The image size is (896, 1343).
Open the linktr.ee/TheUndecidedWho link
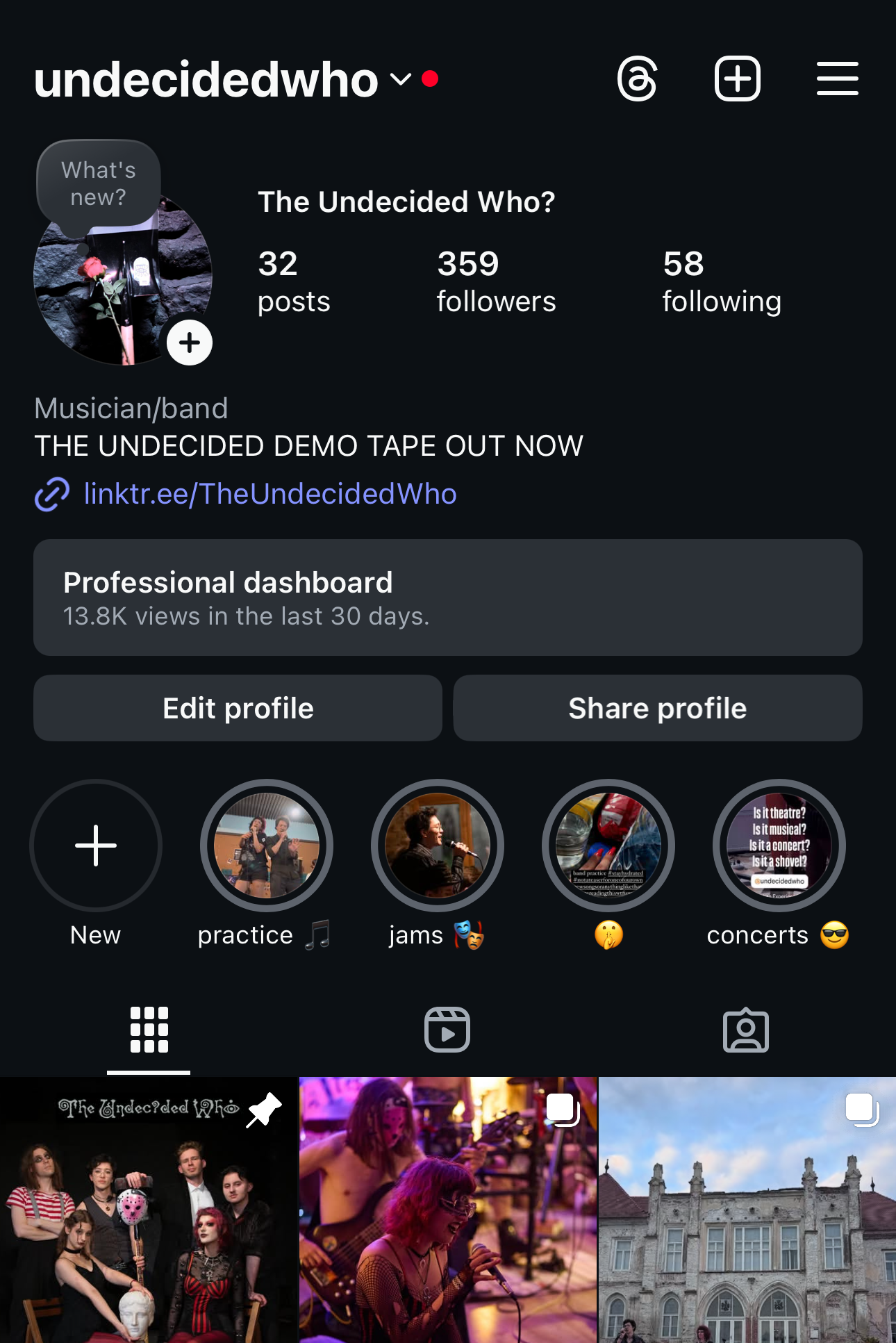(269, 494)
